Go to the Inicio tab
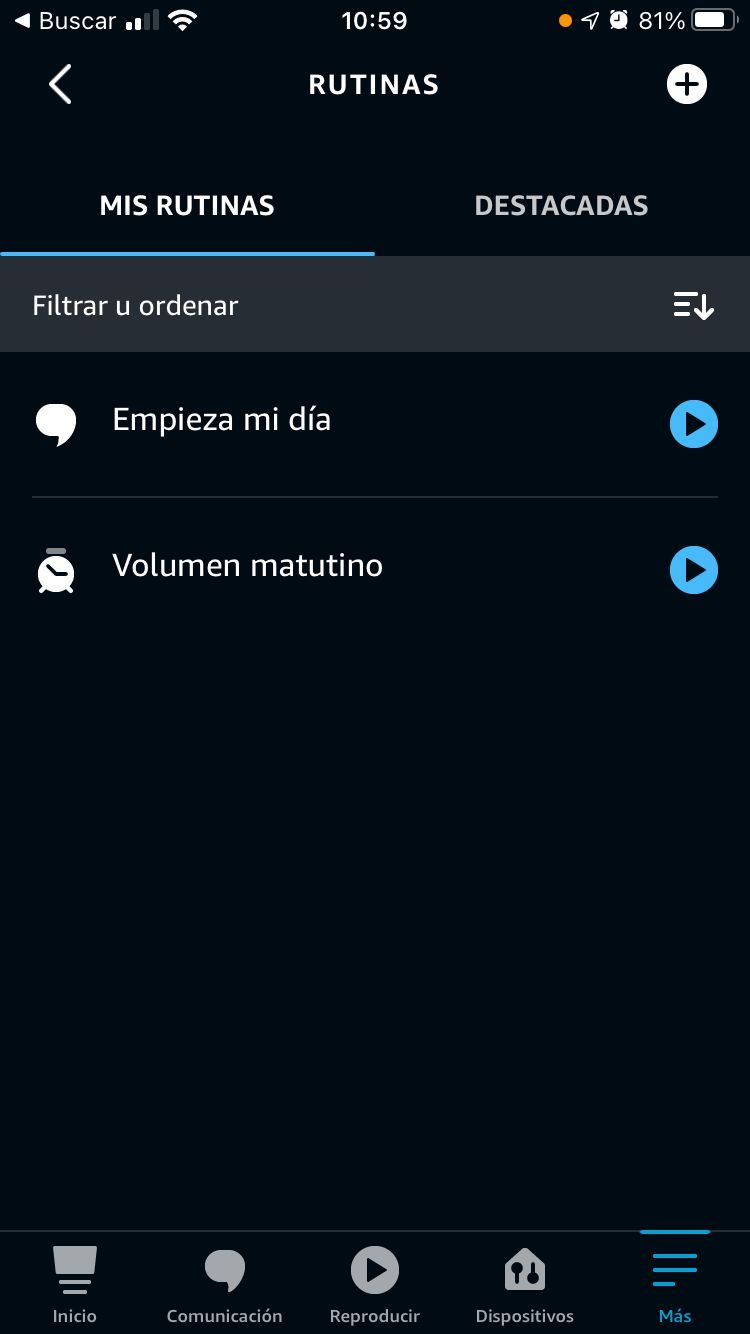The width and height of the screenshot is (750, 1334). [75, 1285]
